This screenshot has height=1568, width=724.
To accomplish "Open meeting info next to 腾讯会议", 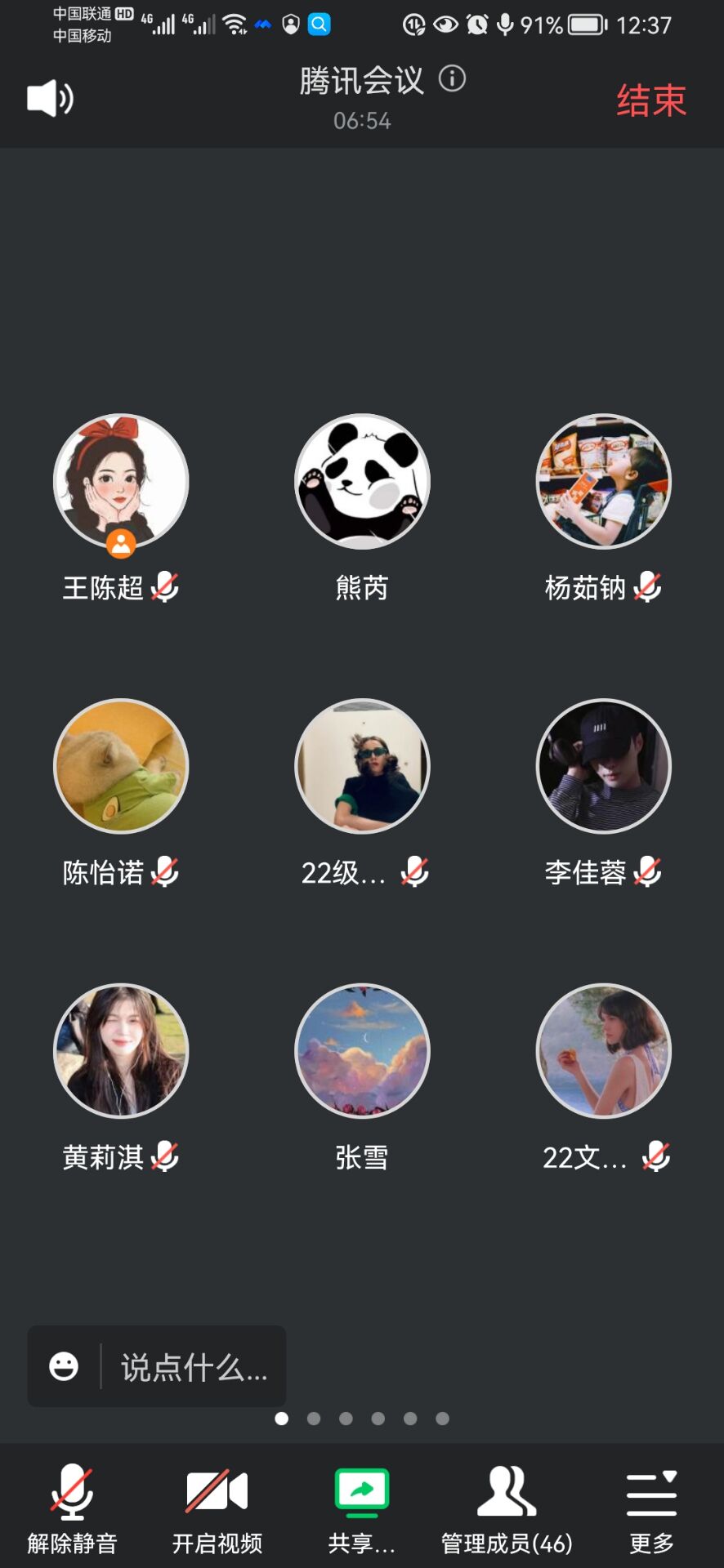I will tap(452, 79).
